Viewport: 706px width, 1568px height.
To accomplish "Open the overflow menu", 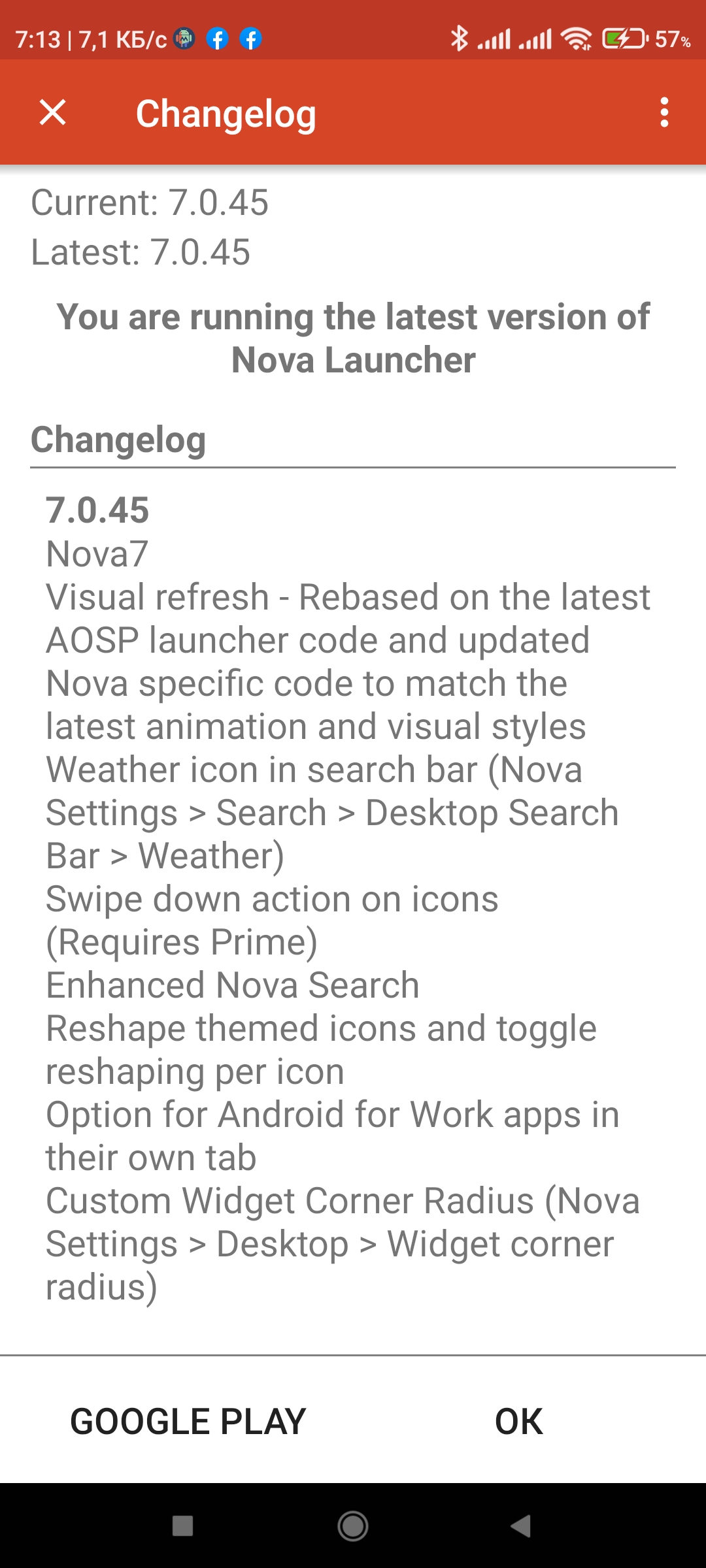I will [x=664, y=112].
